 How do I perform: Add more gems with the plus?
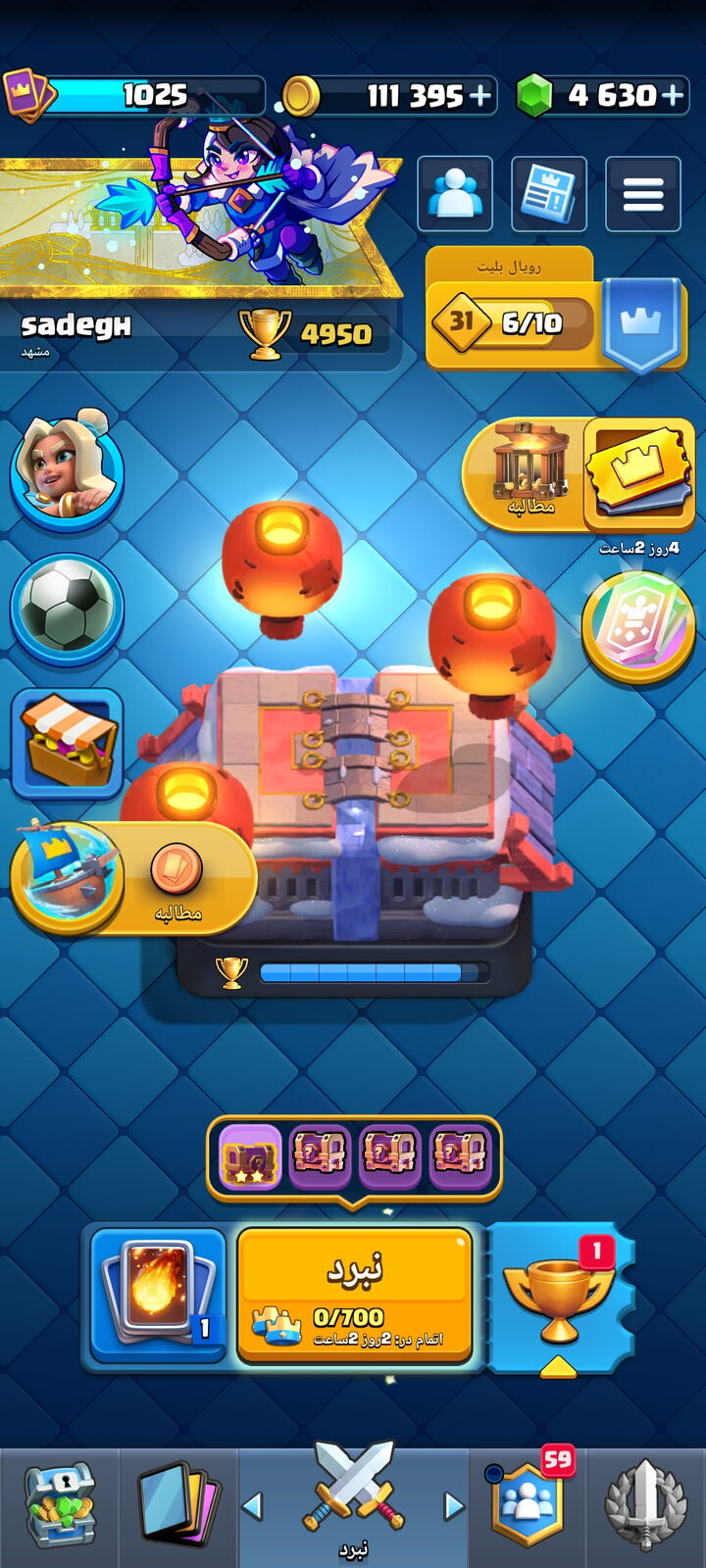point(673,95)
